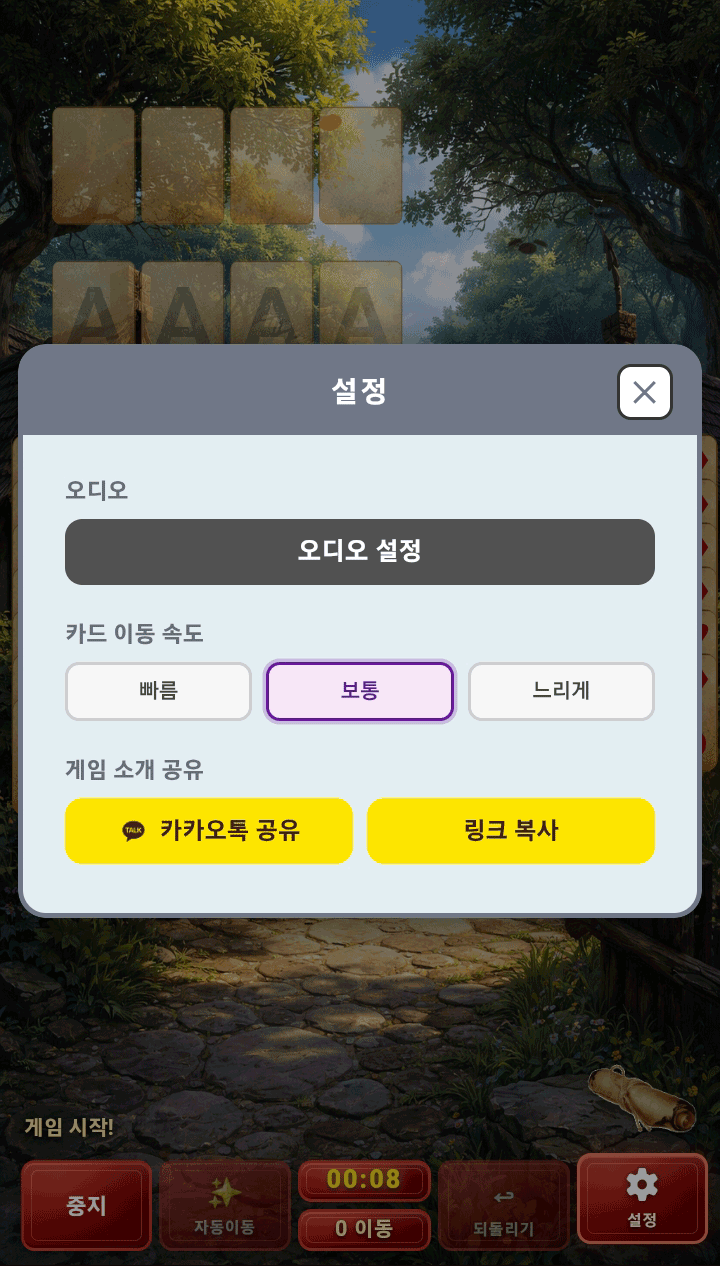Select 빠름 card movement speed
The width and height of the screenshot is (720, 1266).
(158, 691)
